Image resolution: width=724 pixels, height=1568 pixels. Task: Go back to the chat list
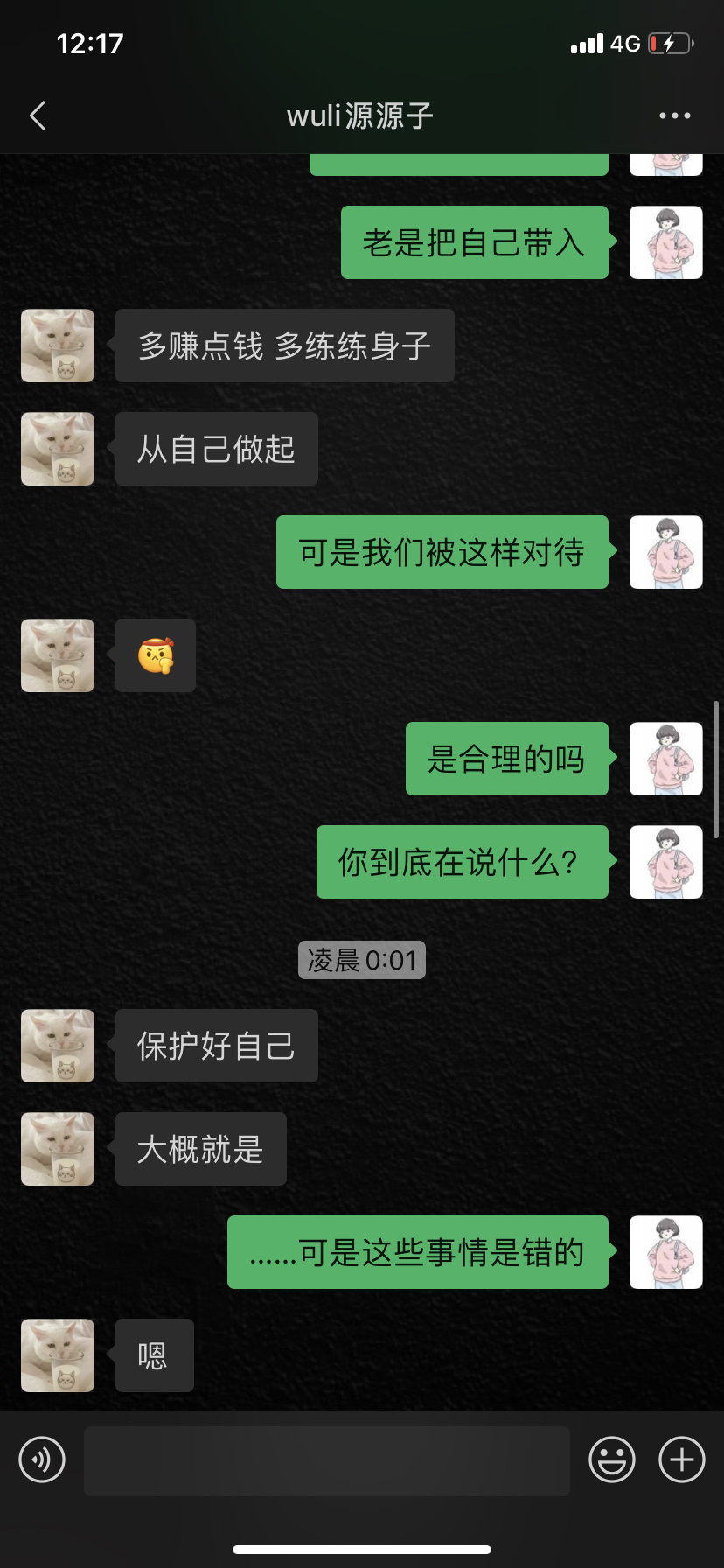tap(38, 115)
